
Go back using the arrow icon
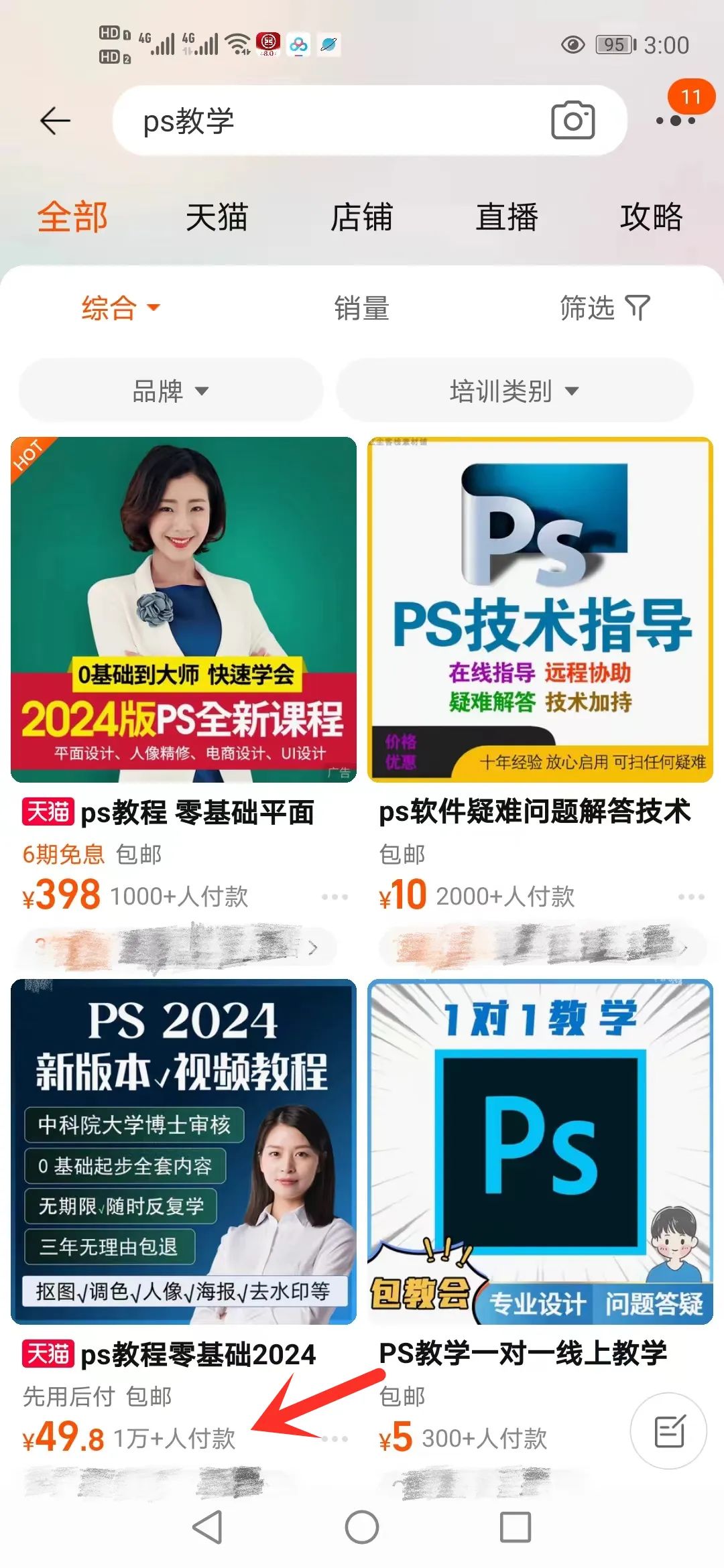point(55,121)
